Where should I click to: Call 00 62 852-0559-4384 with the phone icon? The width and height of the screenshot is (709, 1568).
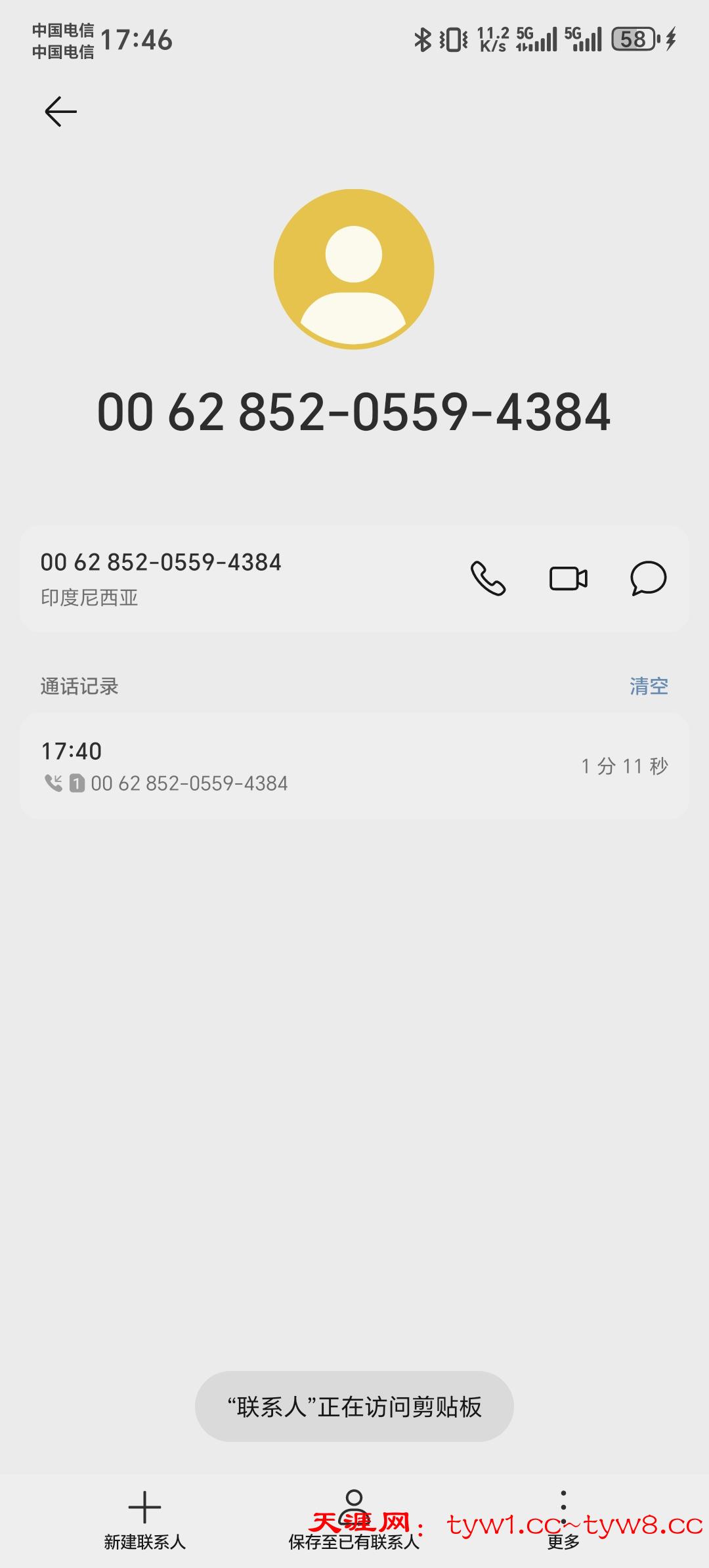coord(488,578)
